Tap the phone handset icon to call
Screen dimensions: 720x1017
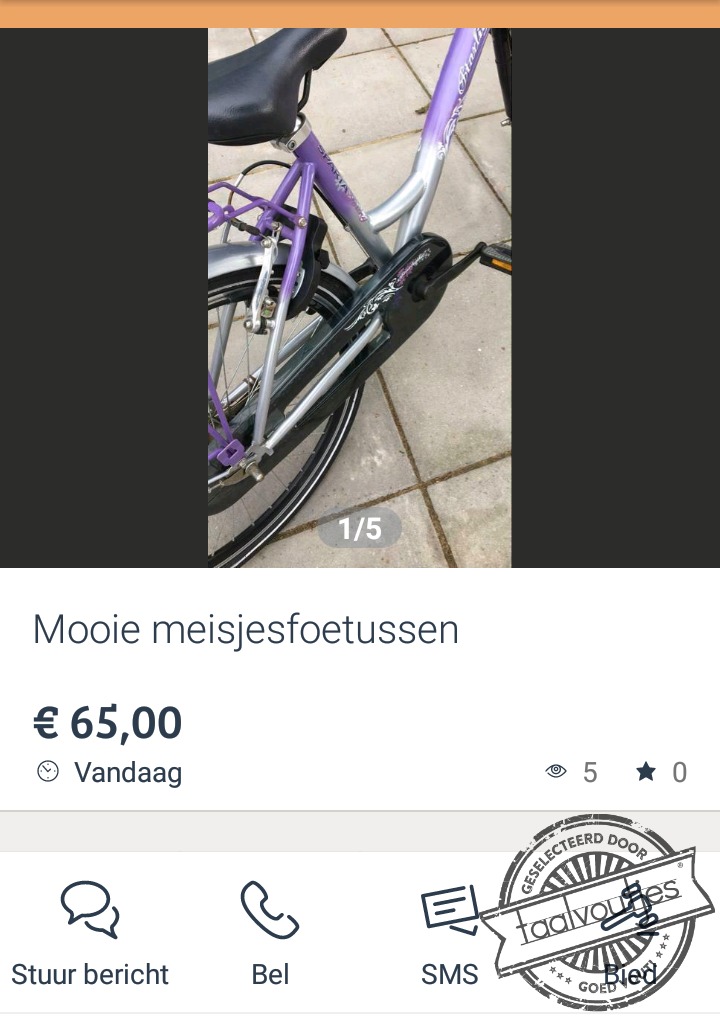(x=270, y=911)
